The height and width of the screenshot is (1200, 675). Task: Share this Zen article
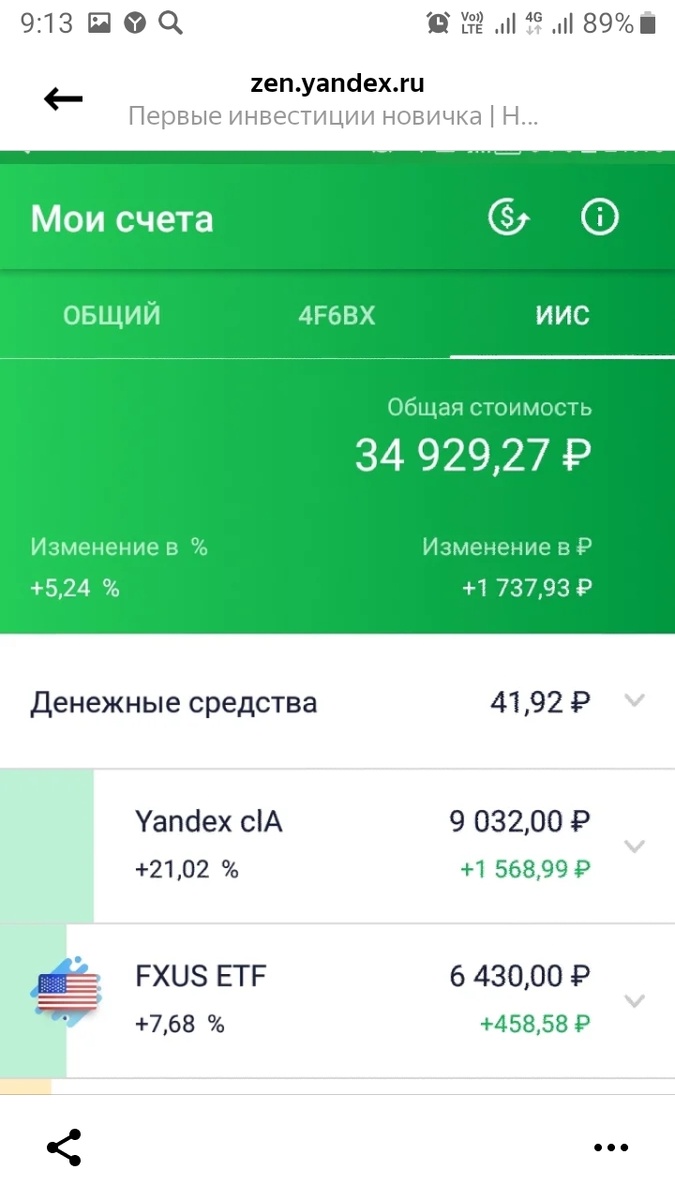pos(64,1147)
